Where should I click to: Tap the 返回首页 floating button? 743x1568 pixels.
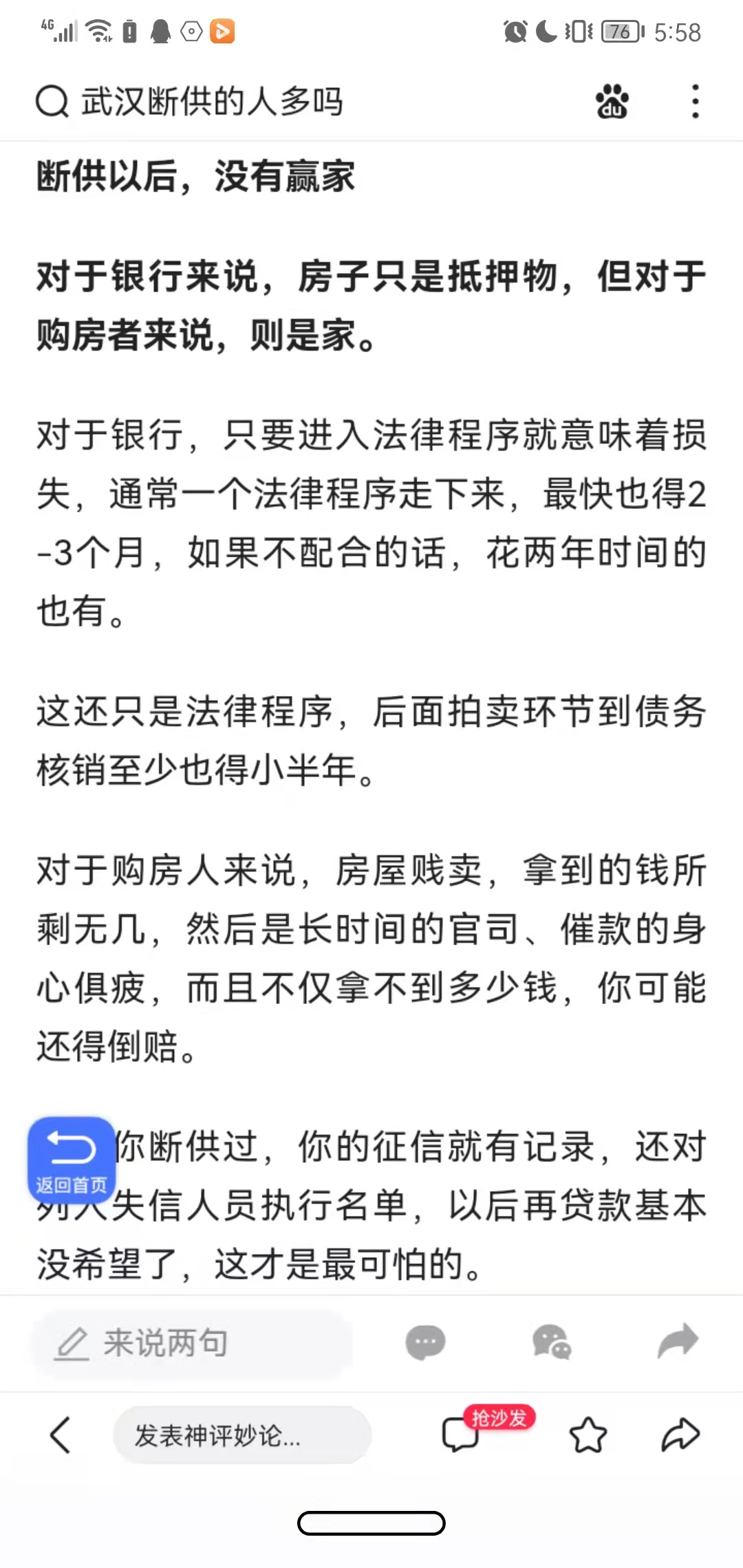click(71, 1159)
